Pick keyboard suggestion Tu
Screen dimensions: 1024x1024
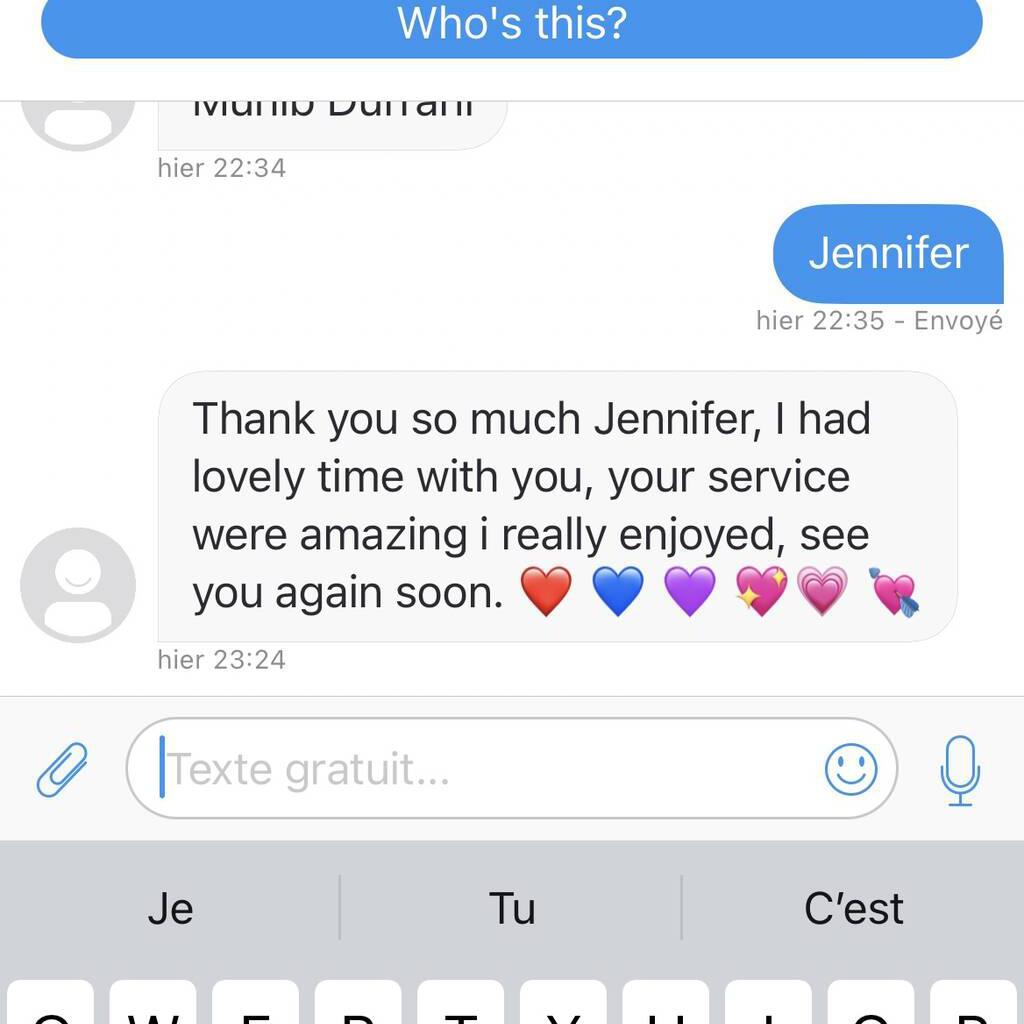[511, 908]
